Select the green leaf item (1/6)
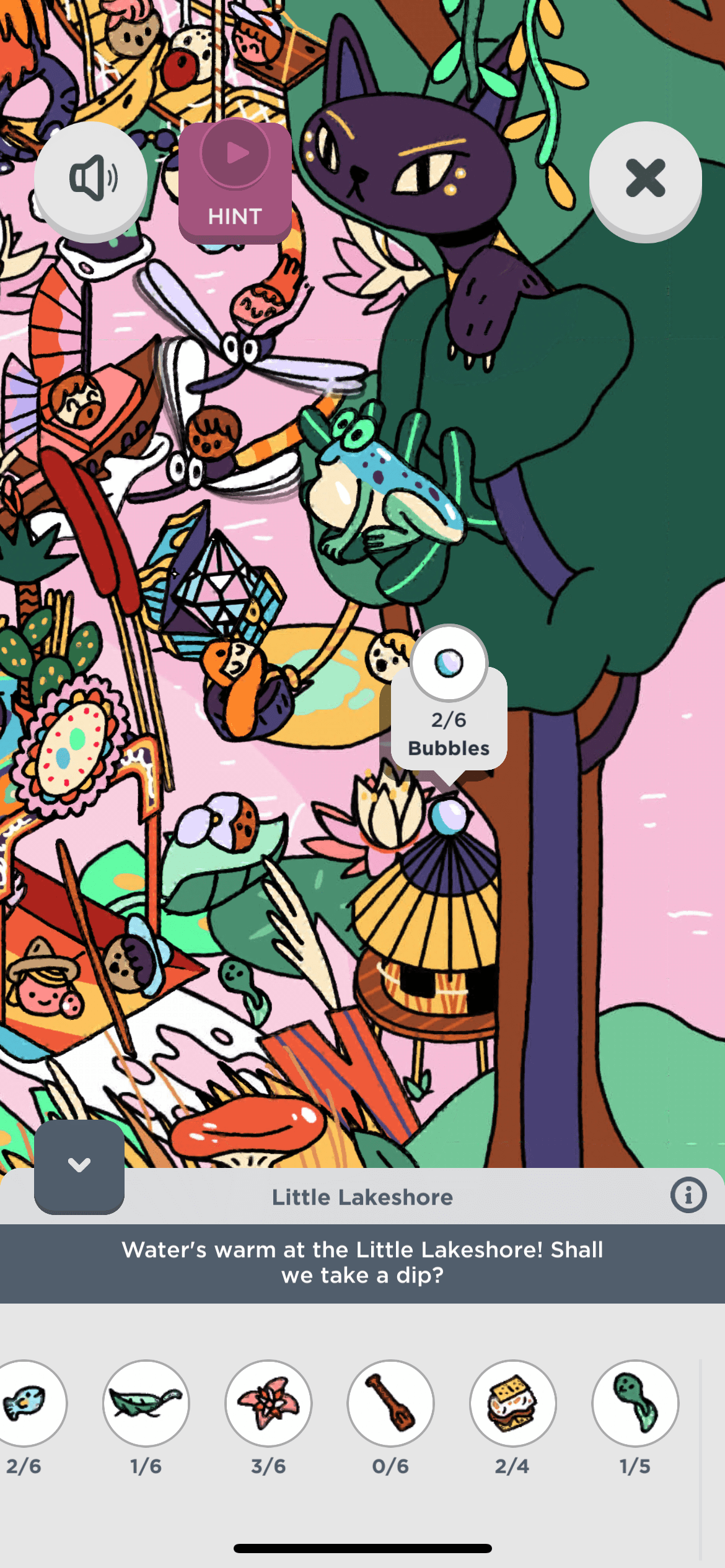The height and width of the screenshot is (1568, 725). pyautogui.click(x=146, y=1402)
